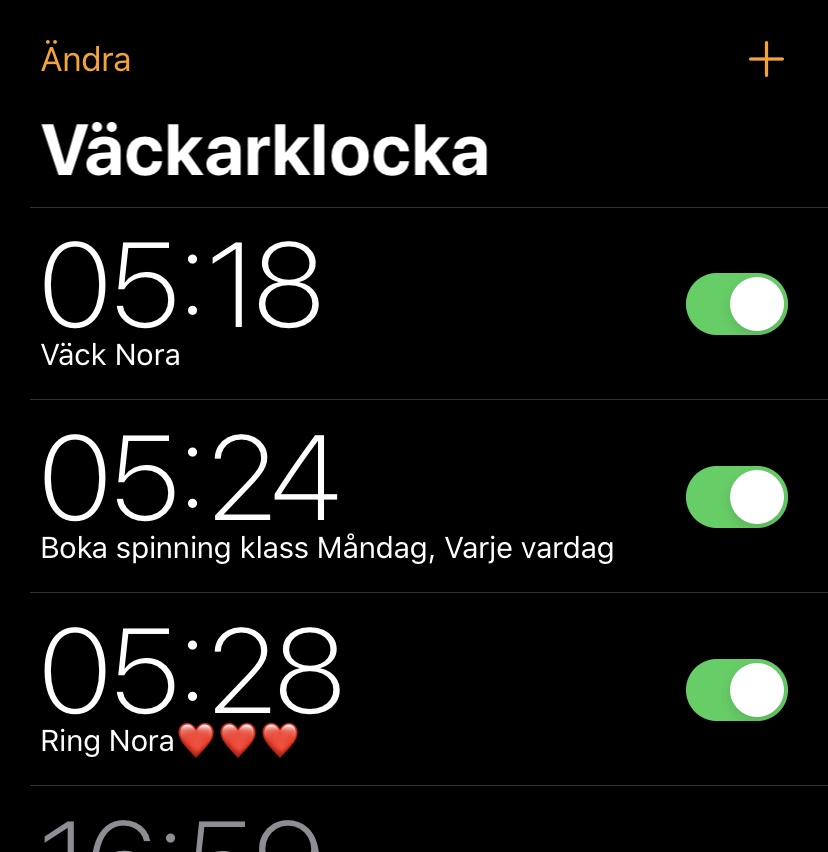Disable the 05:24 spinning class alarm
Image resolution: width=828 pixels, height=852 pixels.
click(737, 497)
